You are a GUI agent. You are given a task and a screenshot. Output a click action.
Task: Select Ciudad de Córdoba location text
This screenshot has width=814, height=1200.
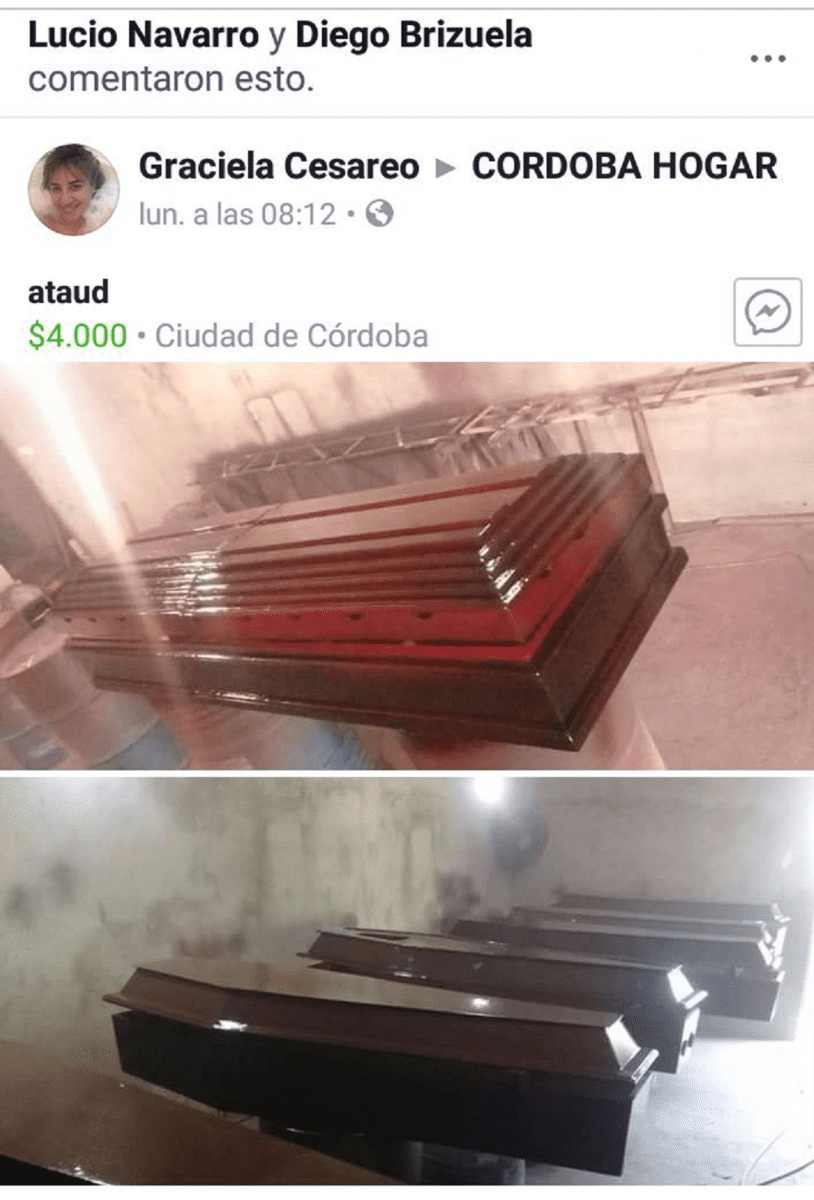tap(295, 337)
